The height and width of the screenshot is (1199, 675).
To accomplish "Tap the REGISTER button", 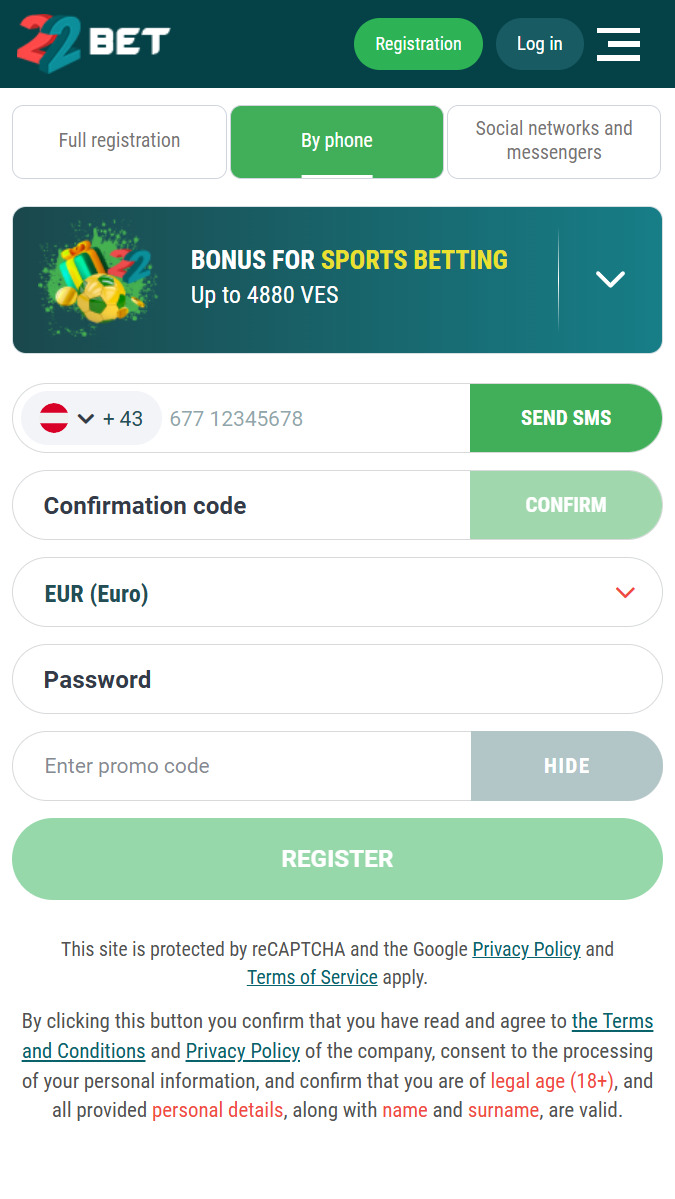I will [337, 859].
